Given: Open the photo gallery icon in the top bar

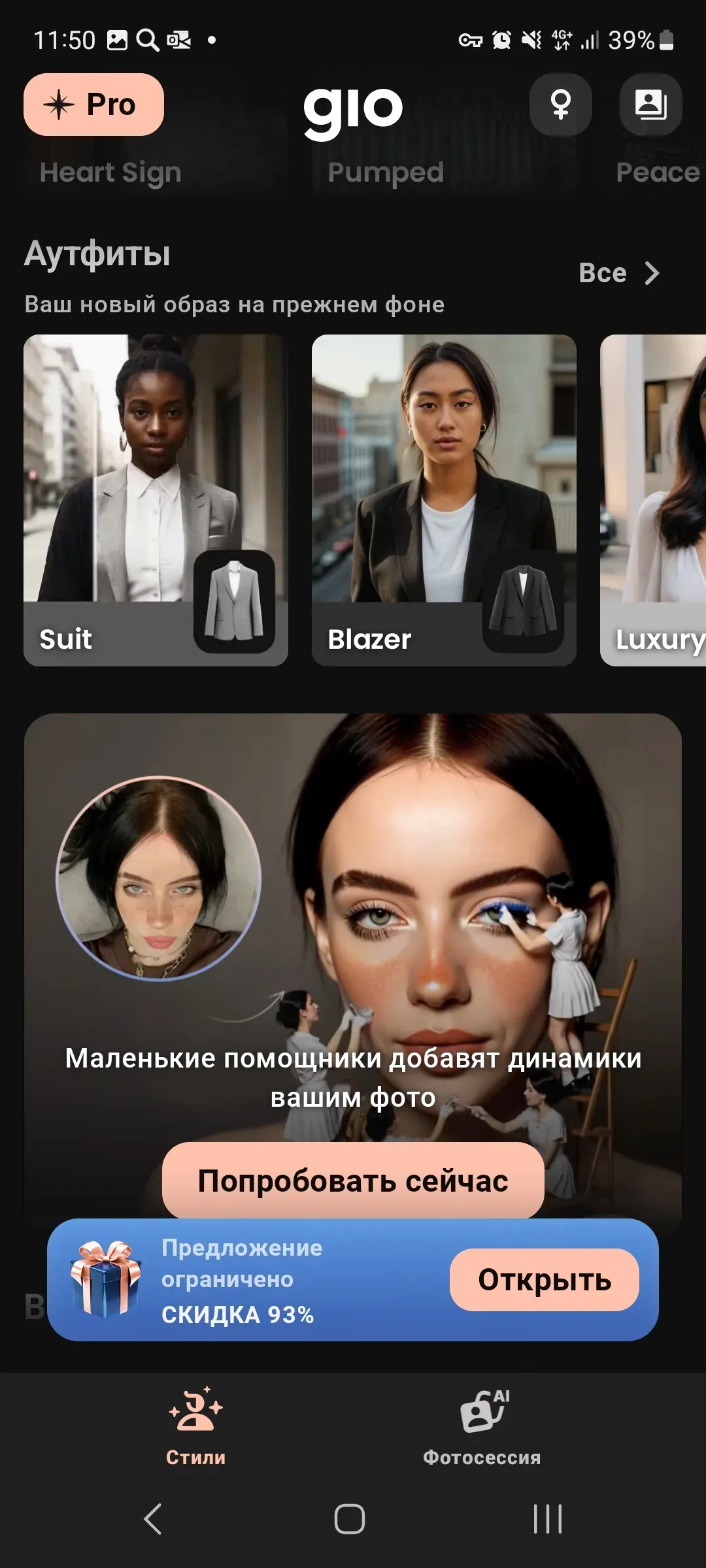Looking at the screenshot, I should [650, 105].
